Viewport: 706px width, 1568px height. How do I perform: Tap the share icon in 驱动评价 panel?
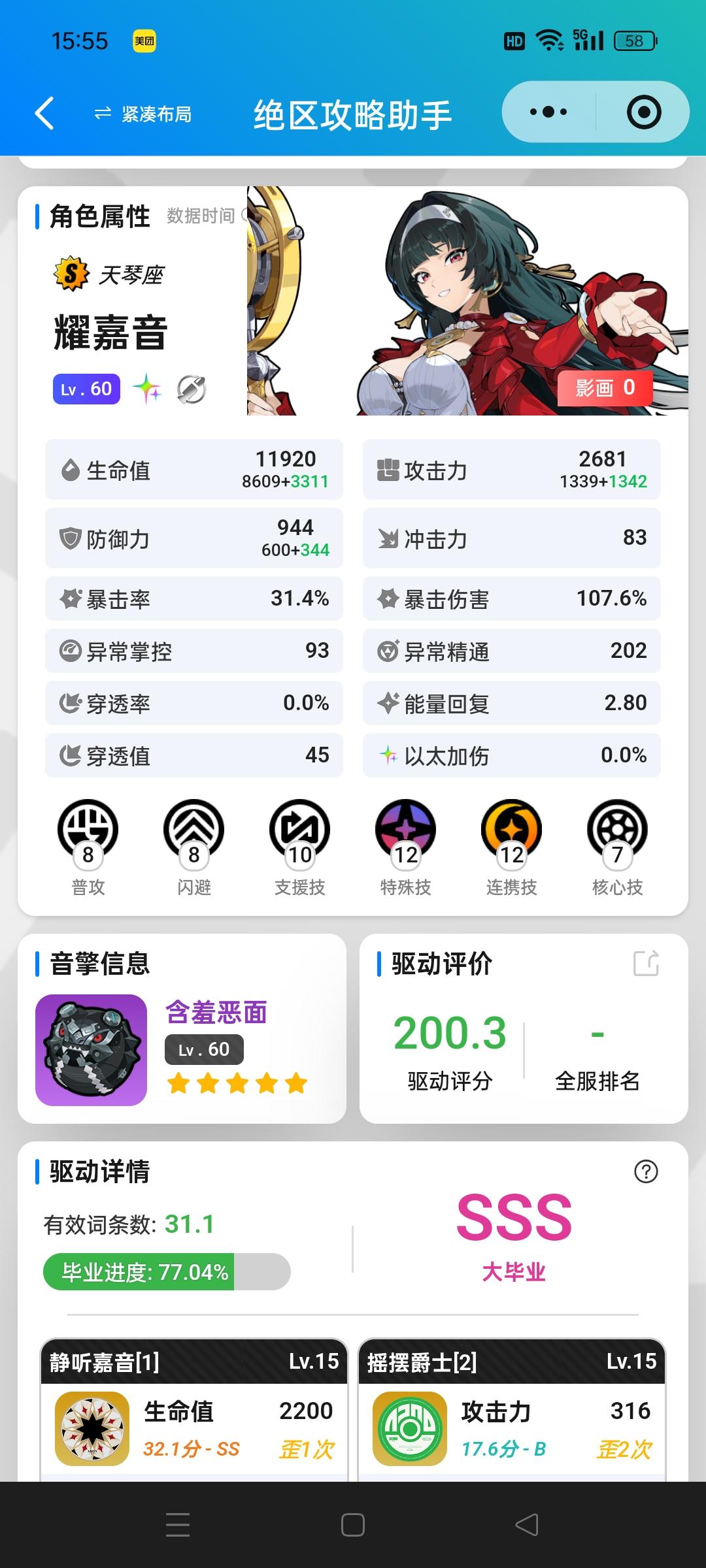[x=647, y=963]
